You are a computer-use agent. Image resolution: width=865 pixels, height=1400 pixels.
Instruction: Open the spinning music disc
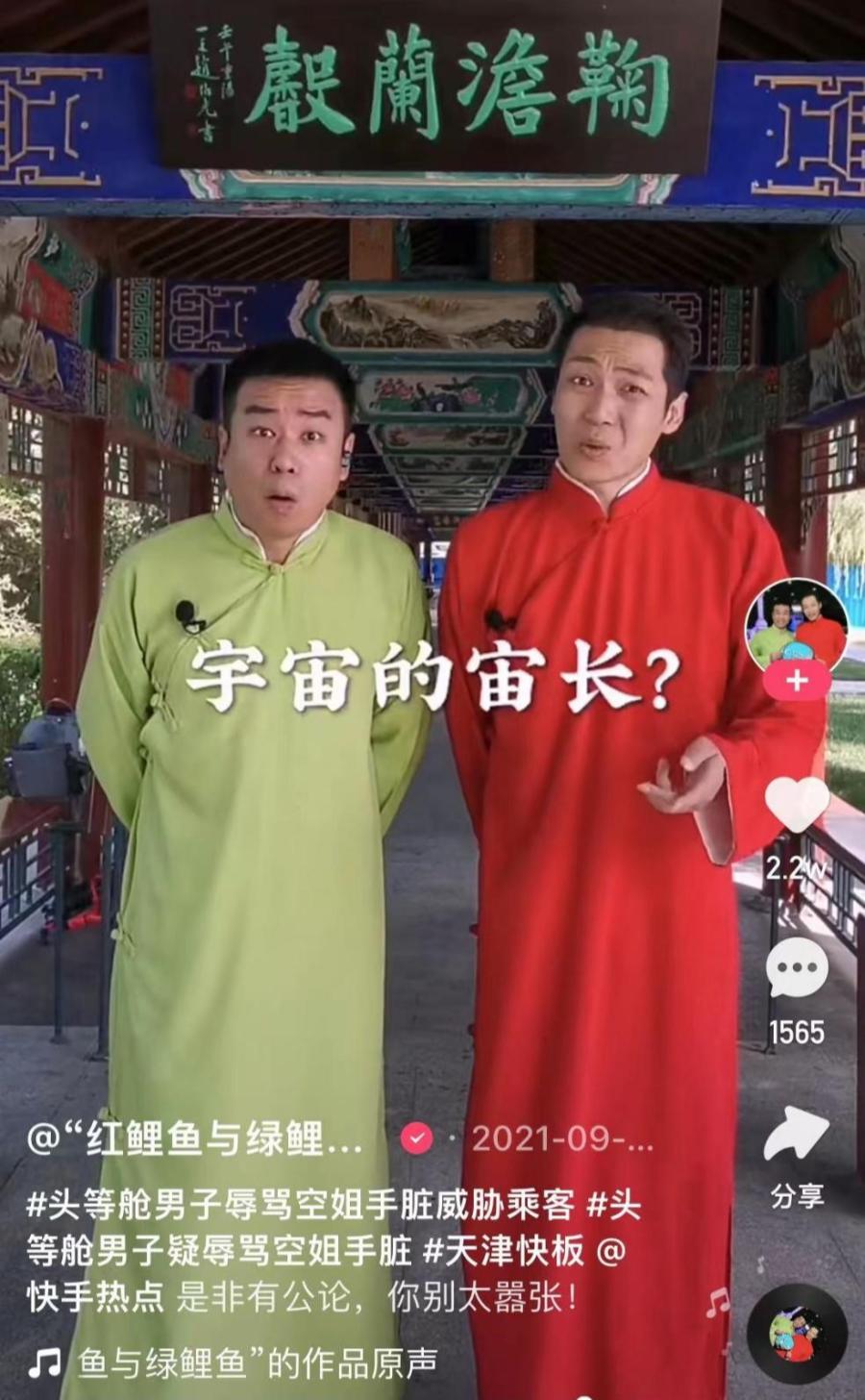point(797,1333)
